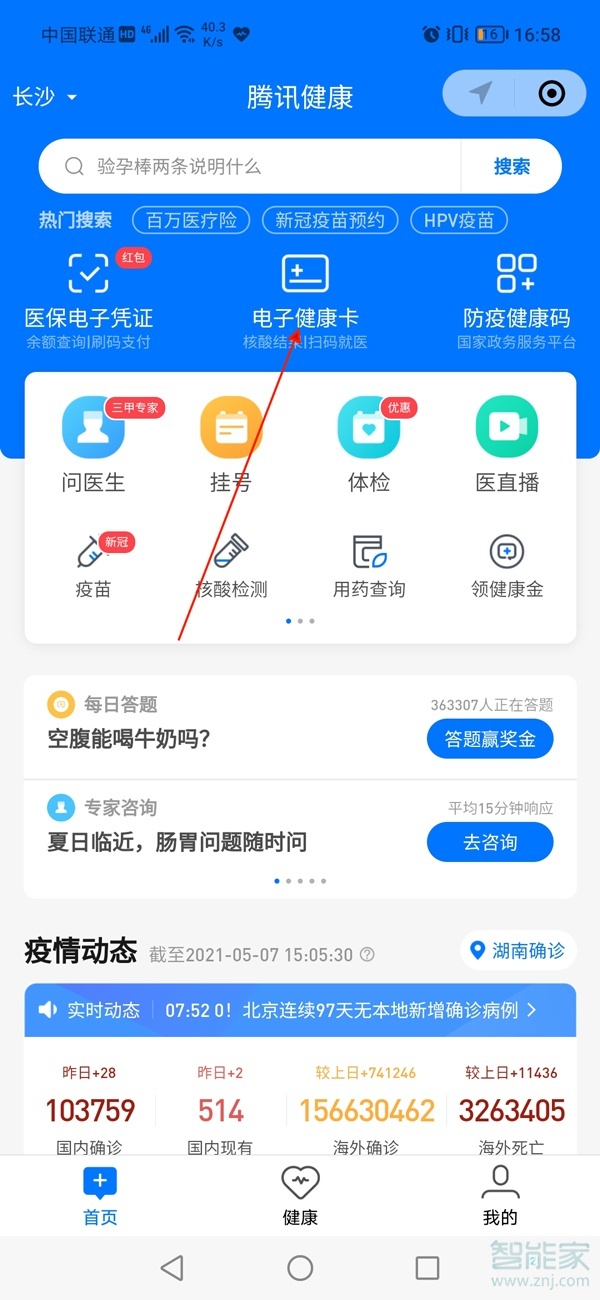Open 核酸检测
The width and height of the screenshot is (600, 1300).
(x=231, y=565)
